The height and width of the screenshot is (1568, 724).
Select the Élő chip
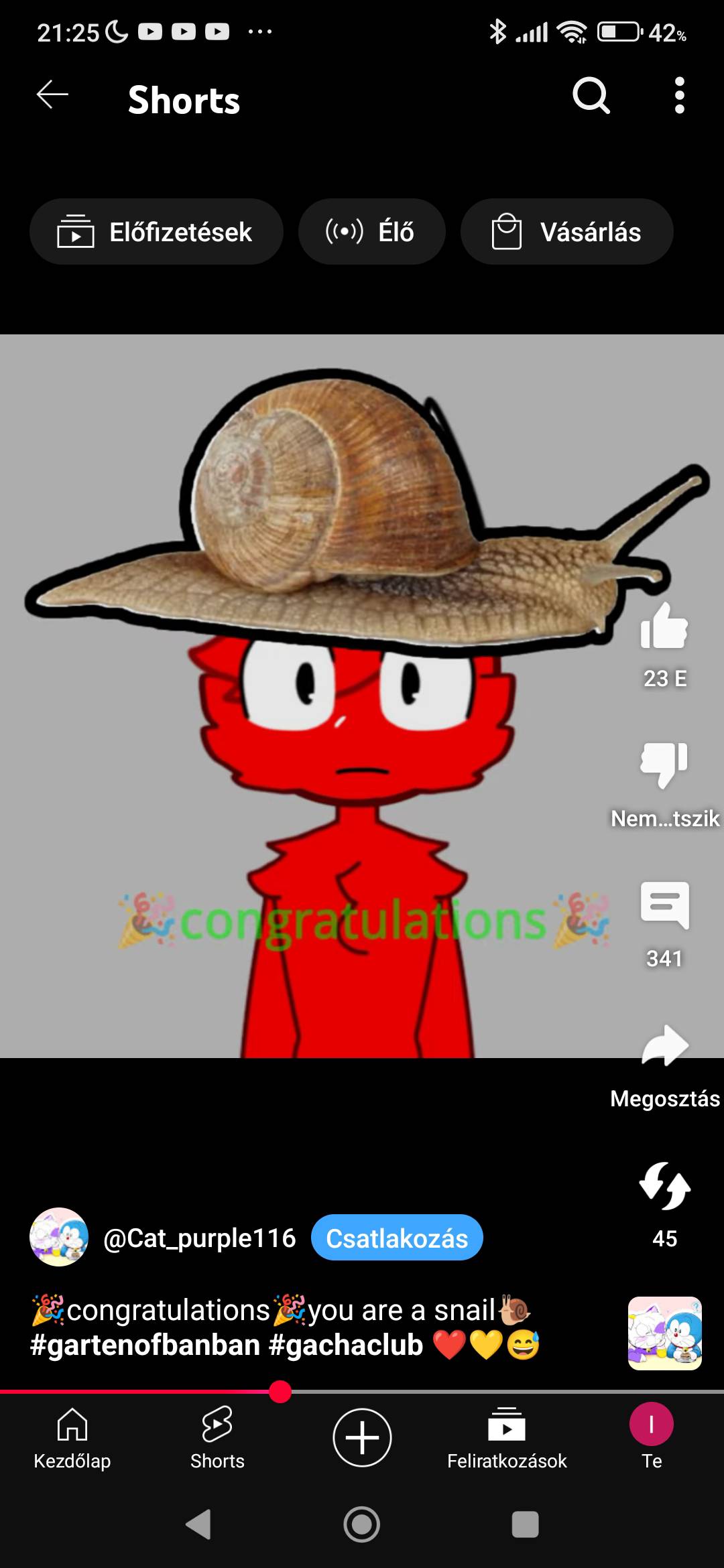[x=371, y=232]
